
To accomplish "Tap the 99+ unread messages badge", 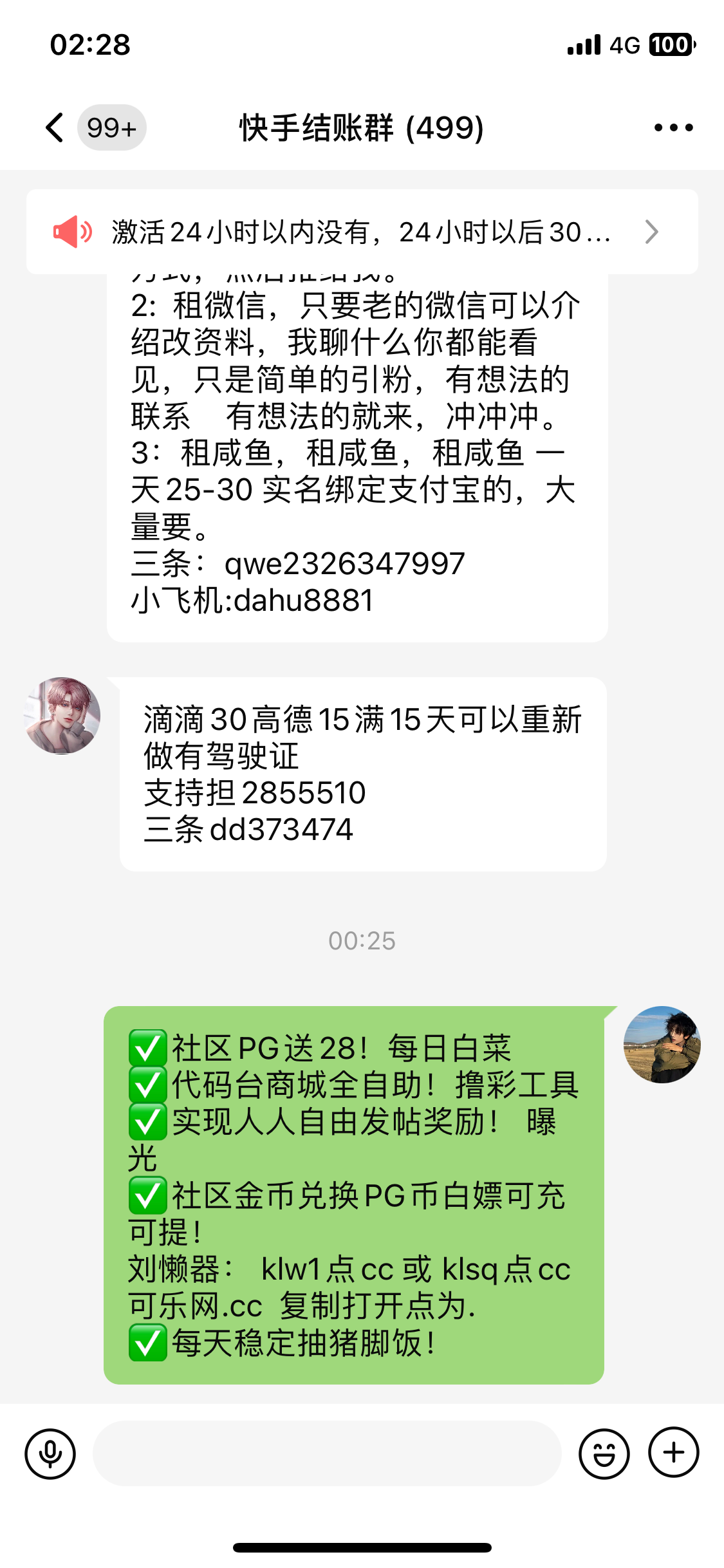I will coord(111,127).
